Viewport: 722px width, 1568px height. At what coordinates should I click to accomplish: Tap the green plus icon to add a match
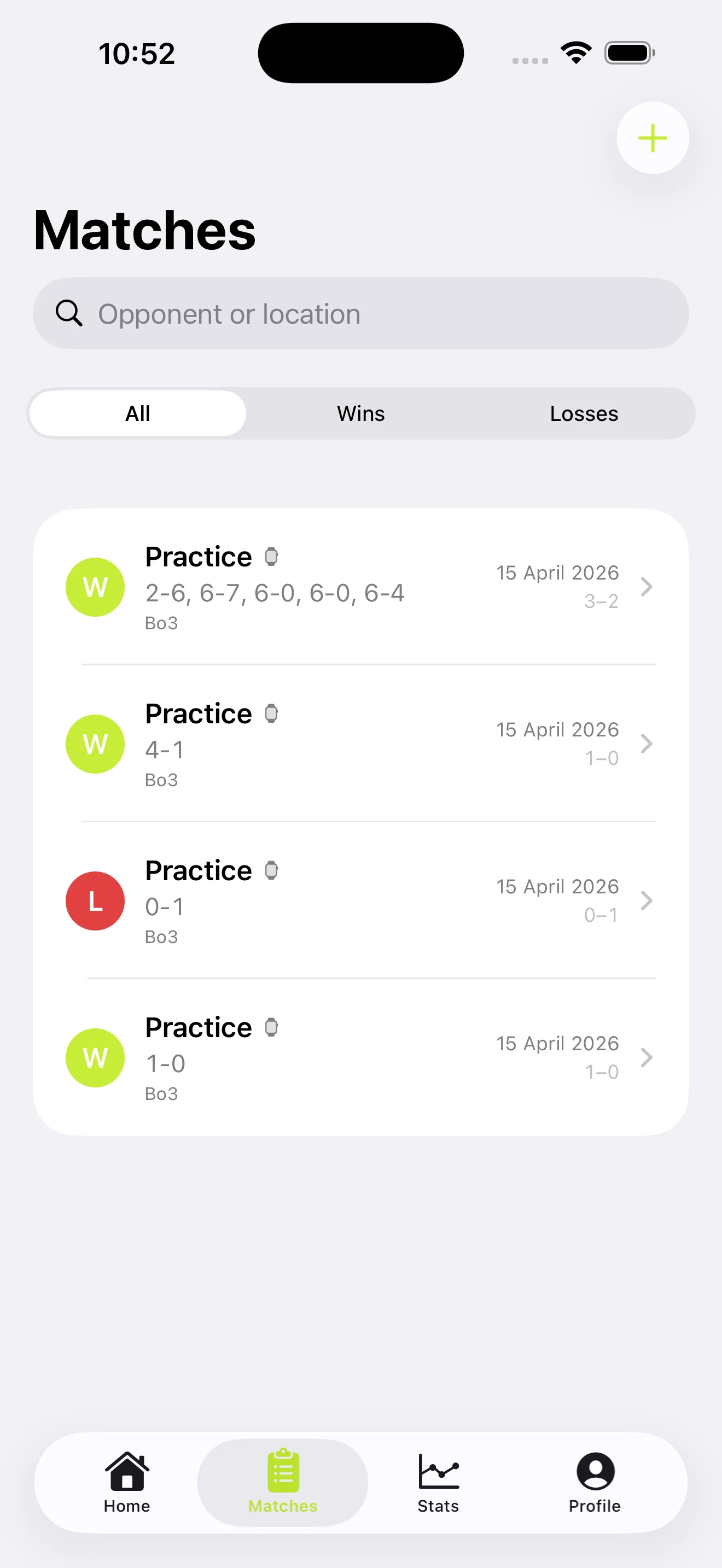click(x=652, y=138)
